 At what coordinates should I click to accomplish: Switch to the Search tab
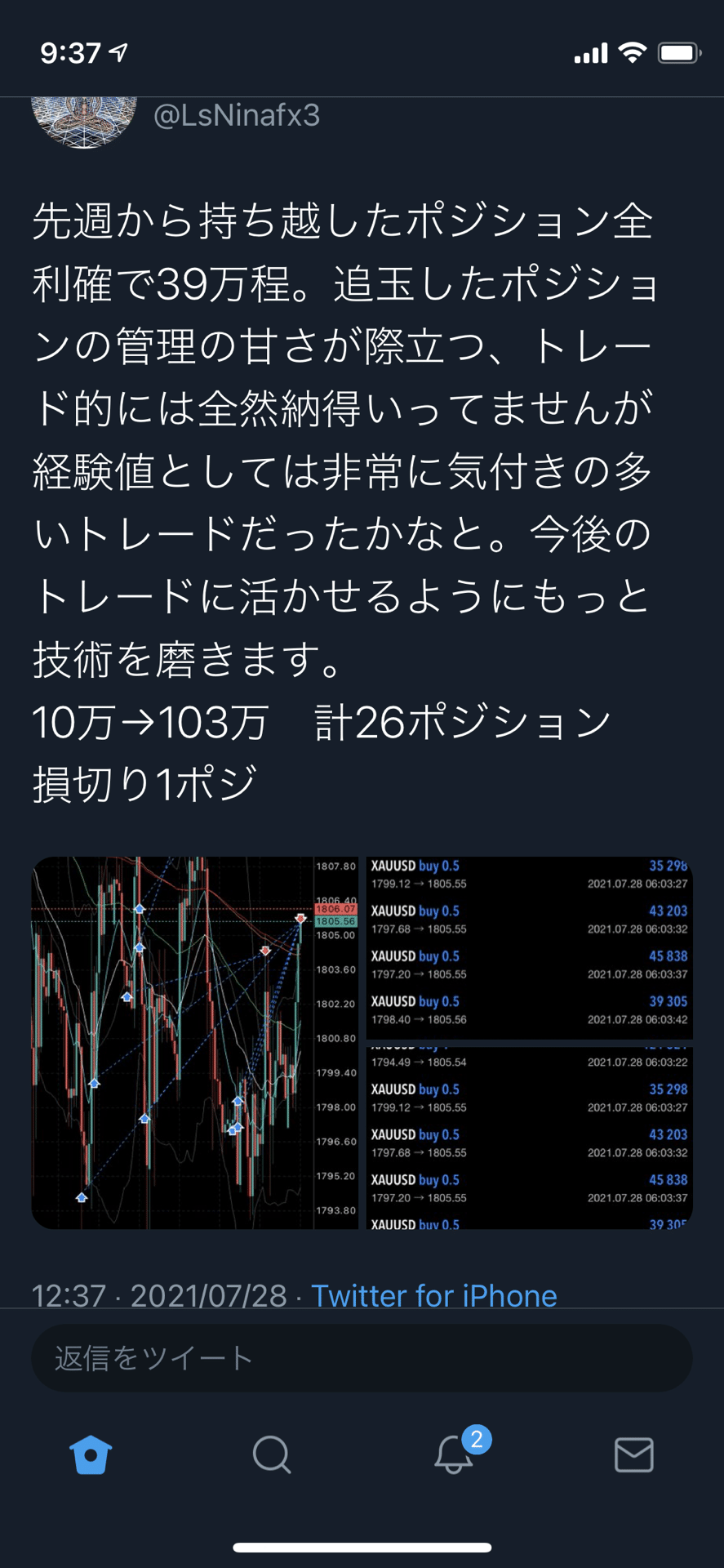(x=272, y=1455)
